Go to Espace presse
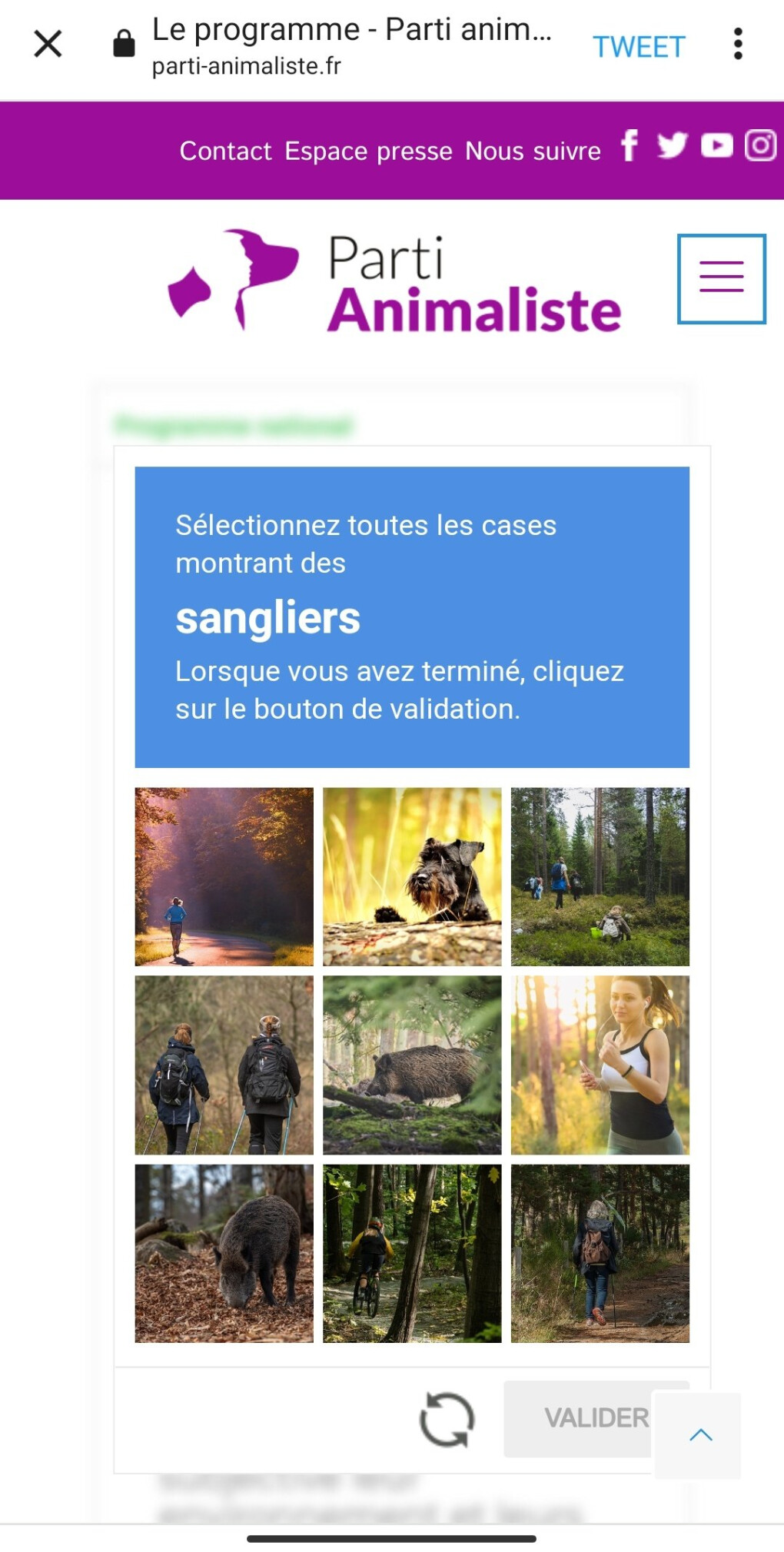The width and height of the screenshot is (784, 1552). click(x=368, y=151)
